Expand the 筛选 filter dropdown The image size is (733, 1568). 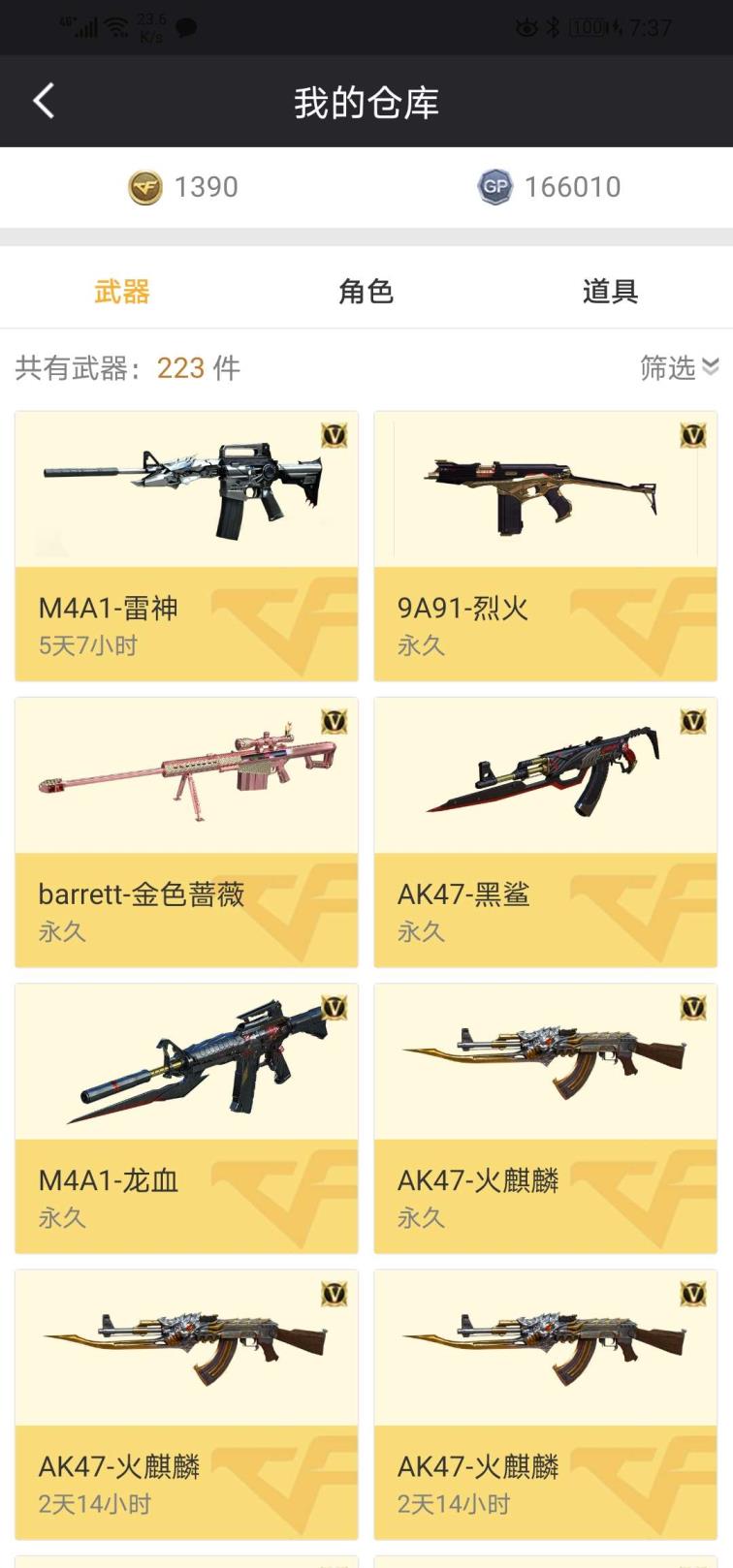(x=679, y=367)
